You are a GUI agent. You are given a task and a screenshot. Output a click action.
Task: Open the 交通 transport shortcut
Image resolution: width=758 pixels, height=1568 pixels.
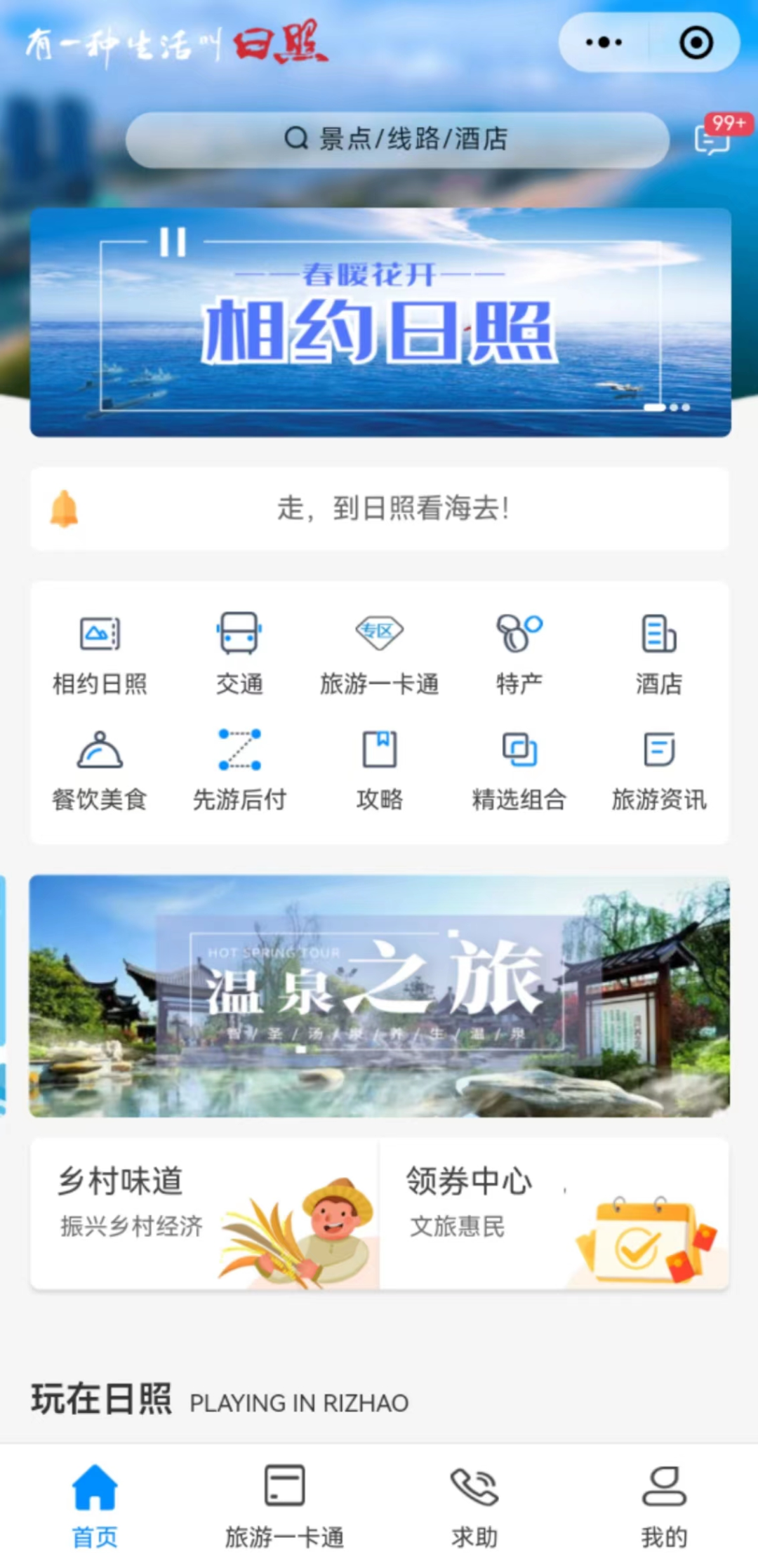click(x=239, y=653)
